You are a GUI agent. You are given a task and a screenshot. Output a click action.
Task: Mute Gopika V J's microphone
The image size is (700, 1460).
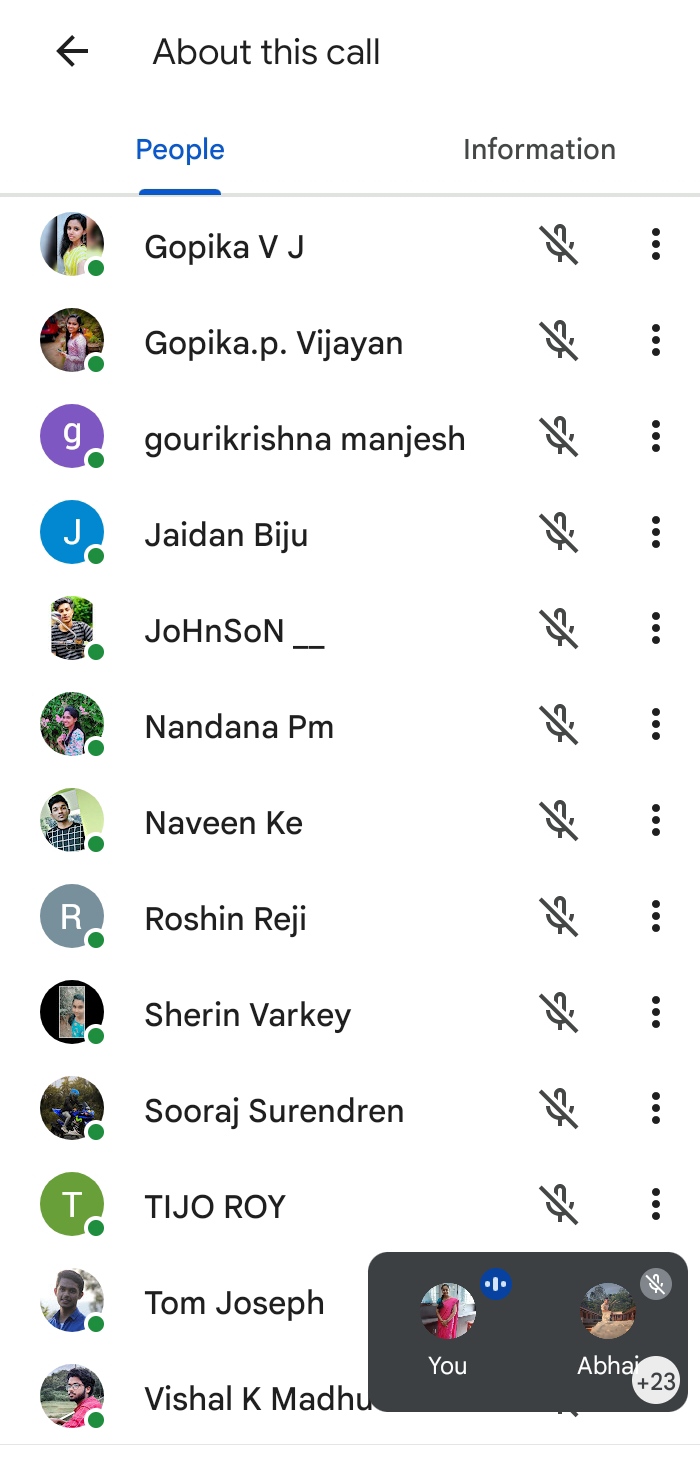pyautogui.click(x=561, y=245)
